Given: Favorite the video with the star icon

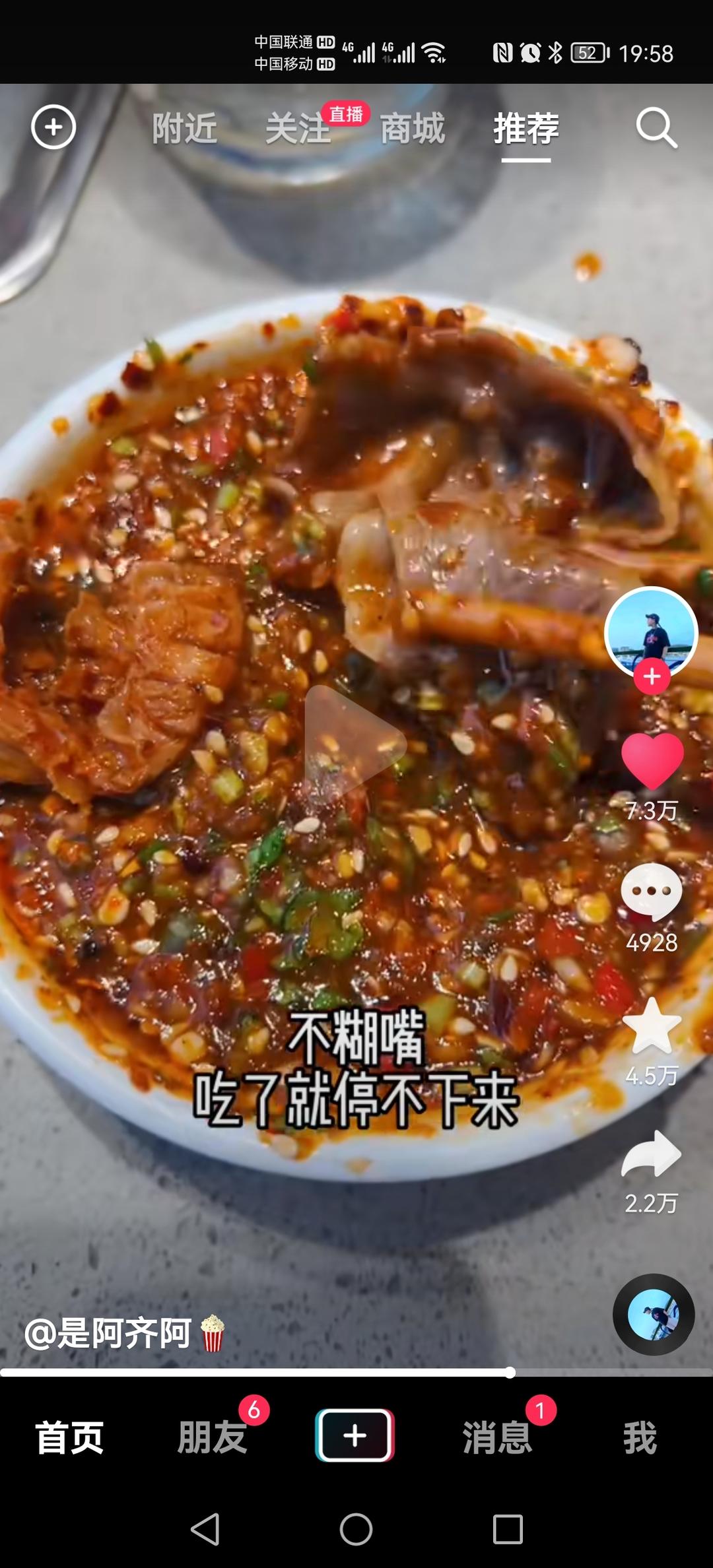Looking at the screenshot, I should coord(652,1026).
